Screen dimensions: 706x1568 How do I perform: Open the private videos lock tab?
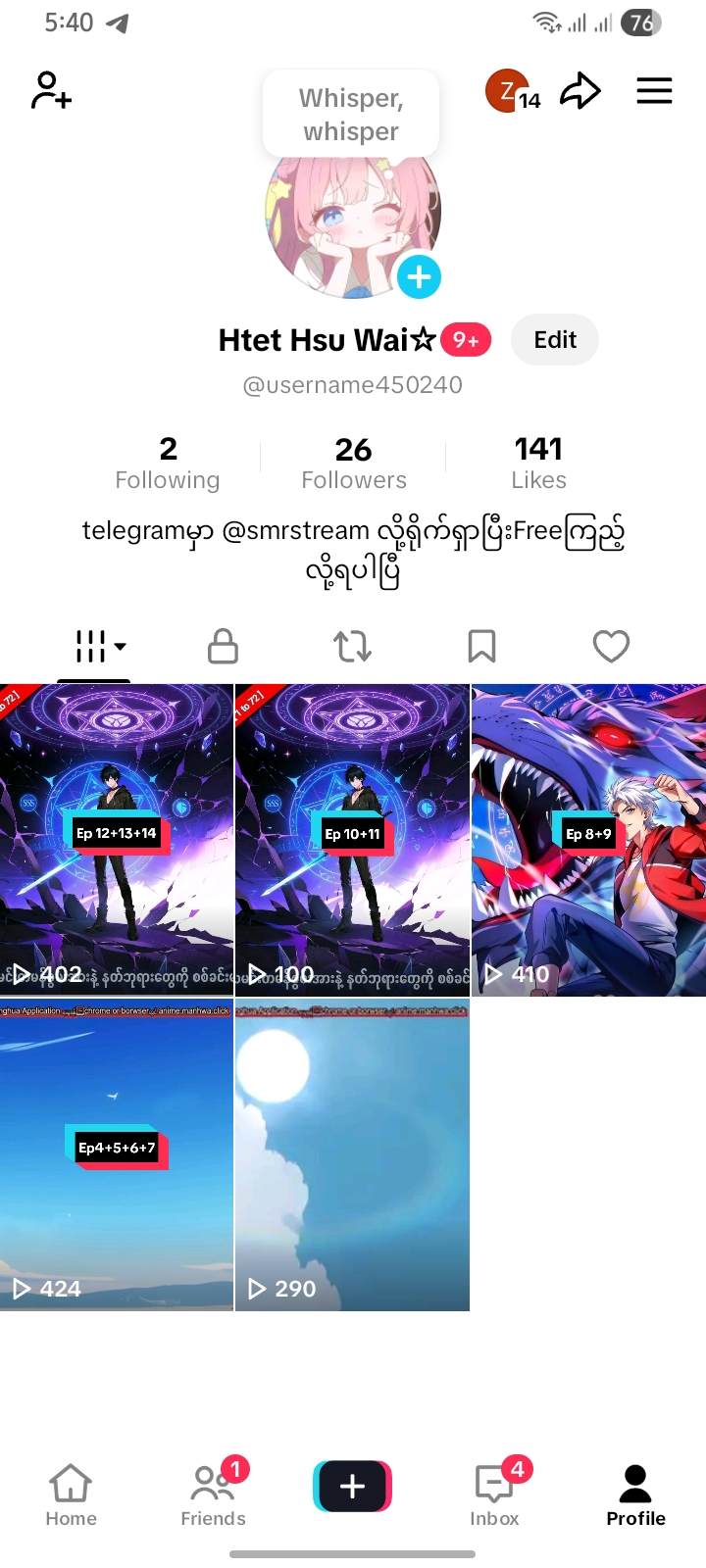tap(223, 647)
